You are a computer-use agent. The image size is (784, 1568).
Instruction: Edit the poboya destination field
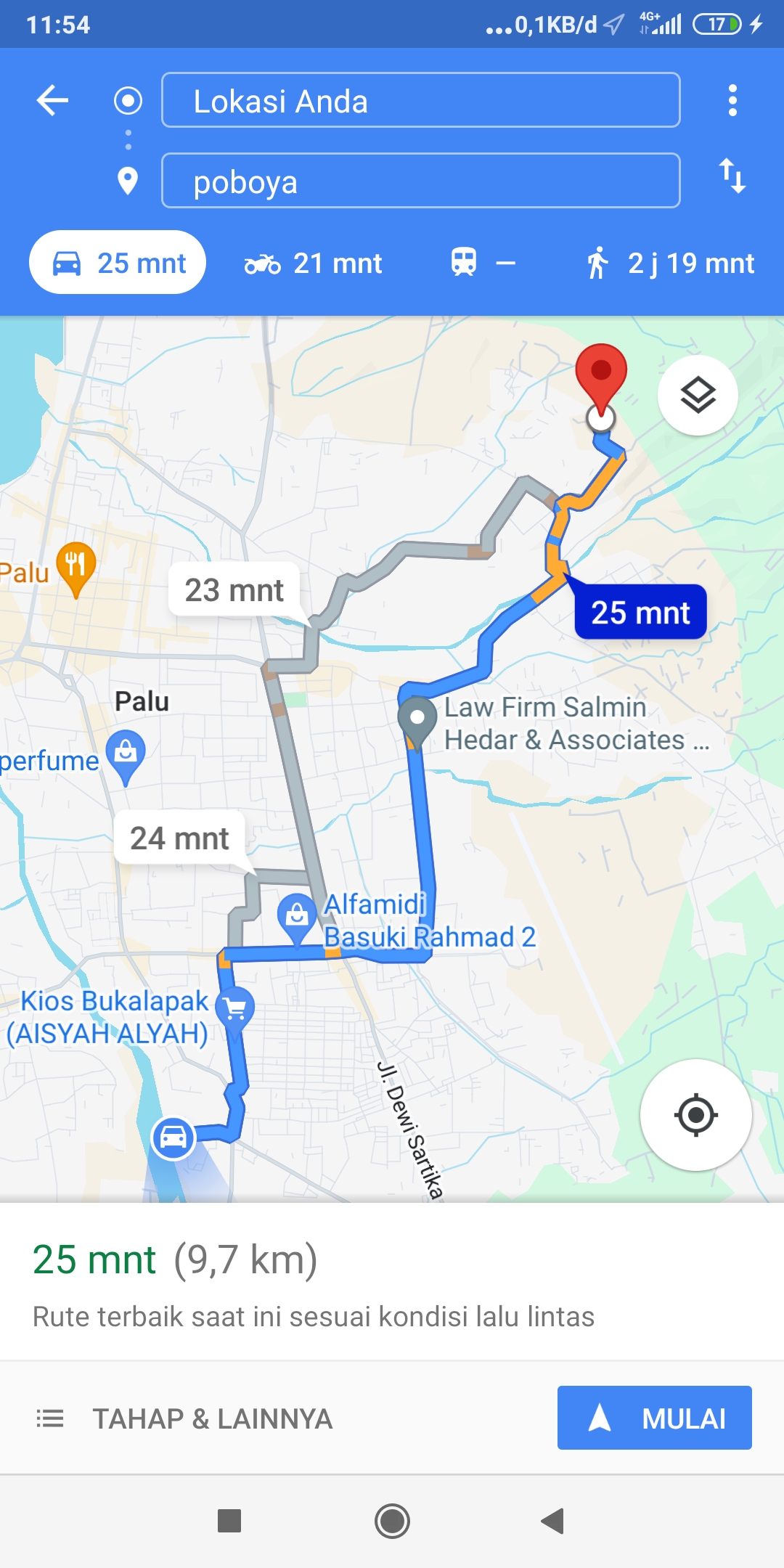tap(421, 181)
